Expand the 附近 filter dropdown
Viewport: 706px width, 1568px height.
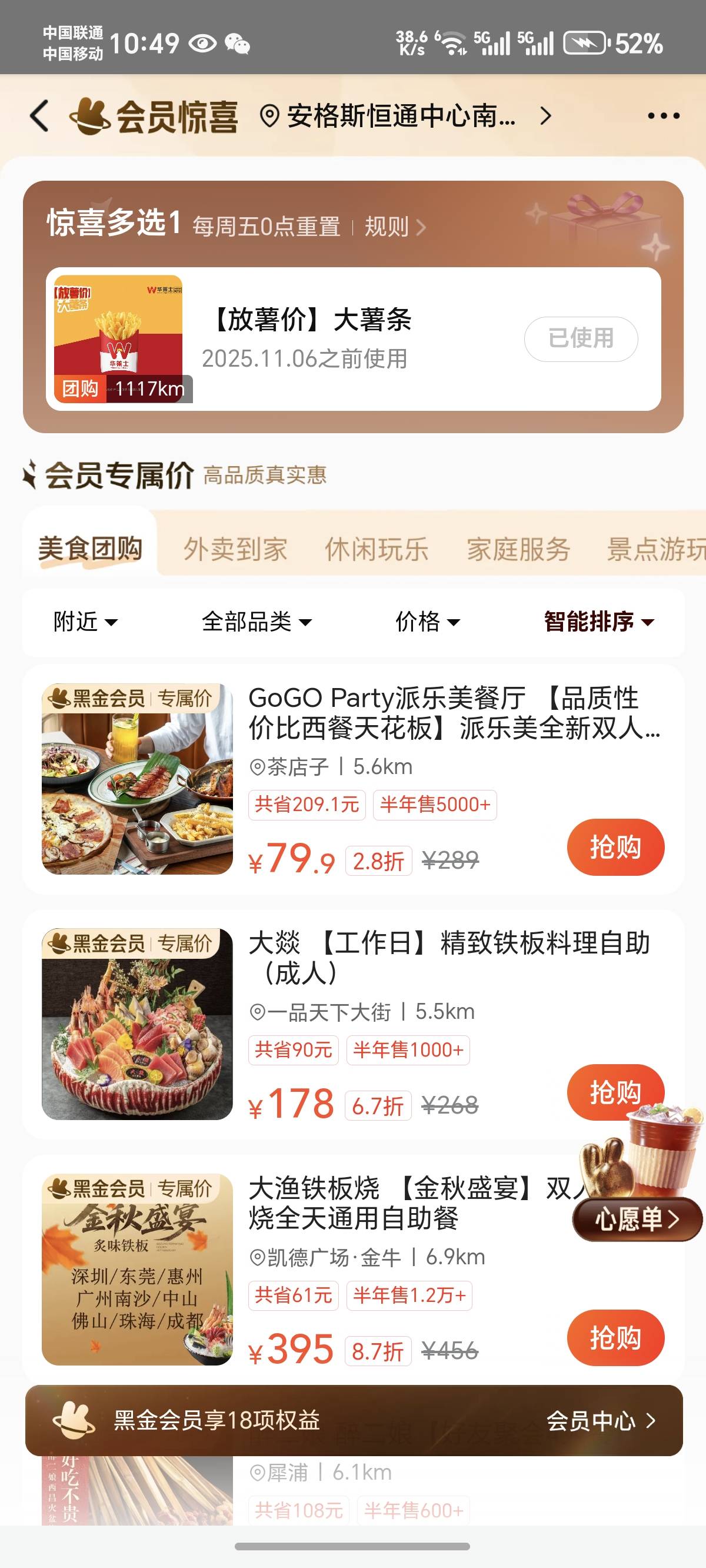pyautogui.click(x=85, y=622)
